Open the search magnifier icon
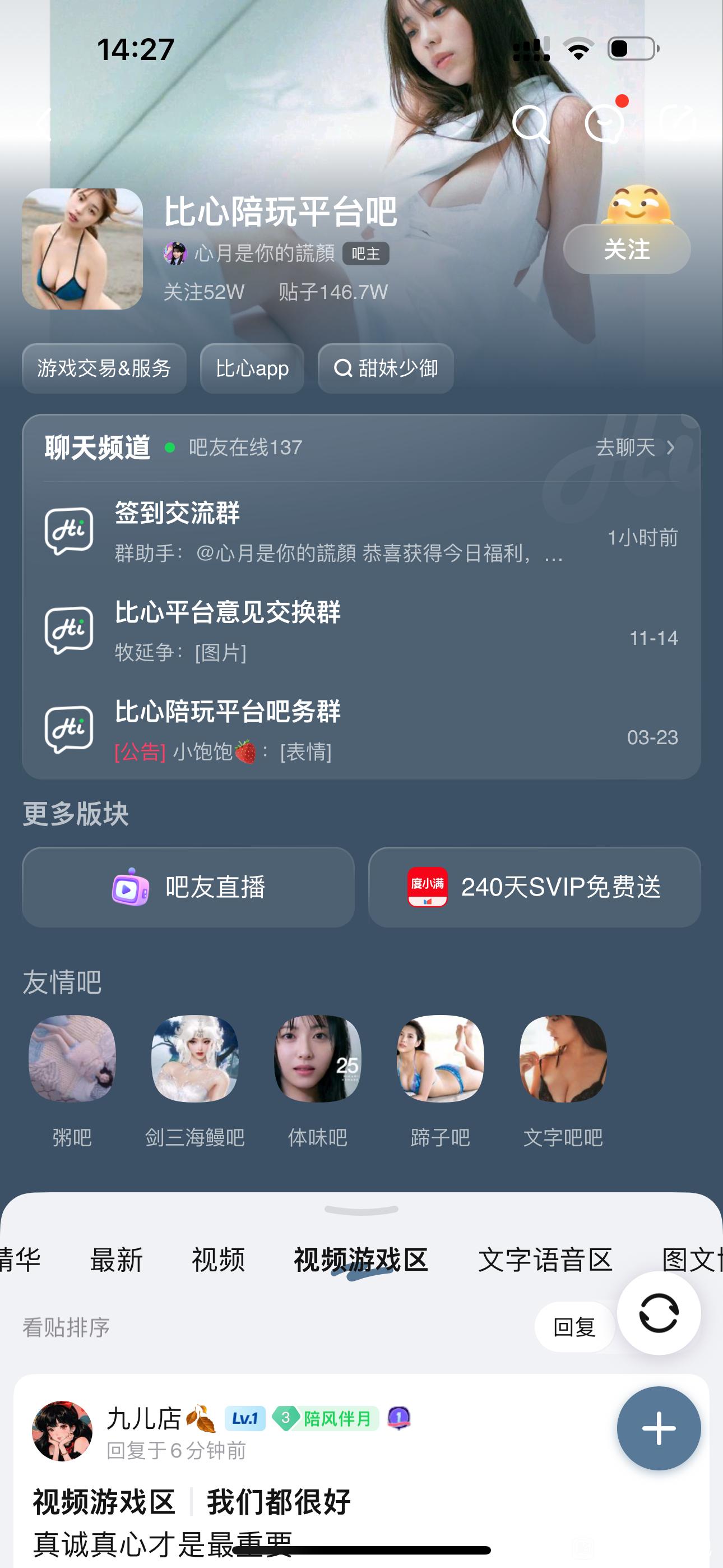 tap(531, 123)
